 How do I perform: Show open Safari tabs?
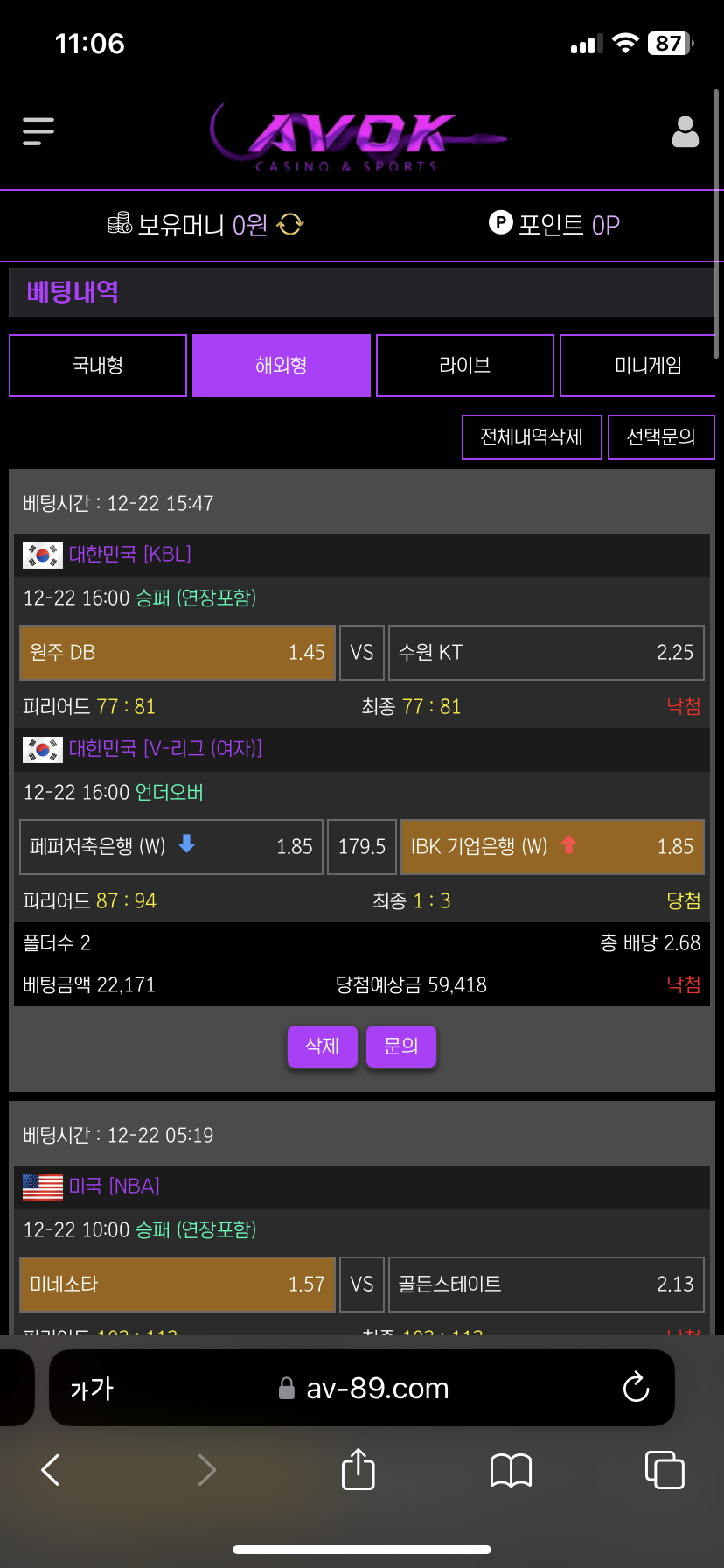click(665, 1470)
